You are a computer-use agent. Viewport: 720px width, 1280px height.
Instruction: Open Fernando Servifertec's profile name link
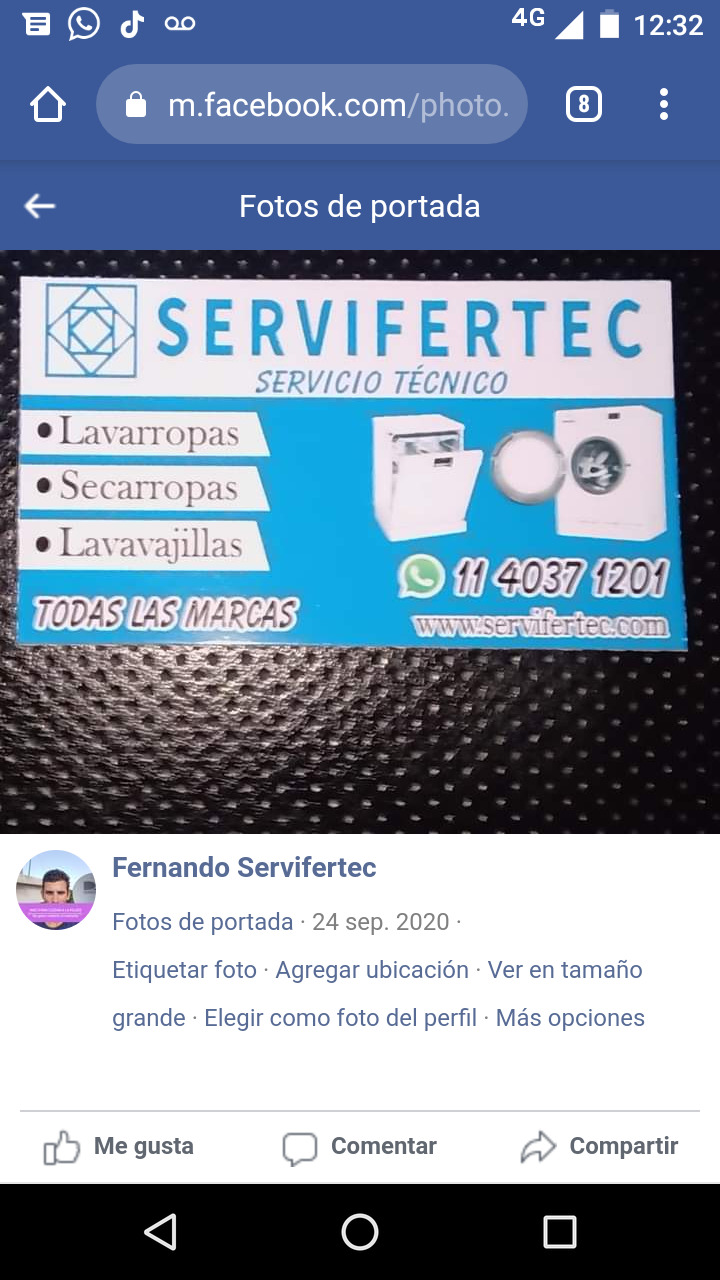click(244, 868)
